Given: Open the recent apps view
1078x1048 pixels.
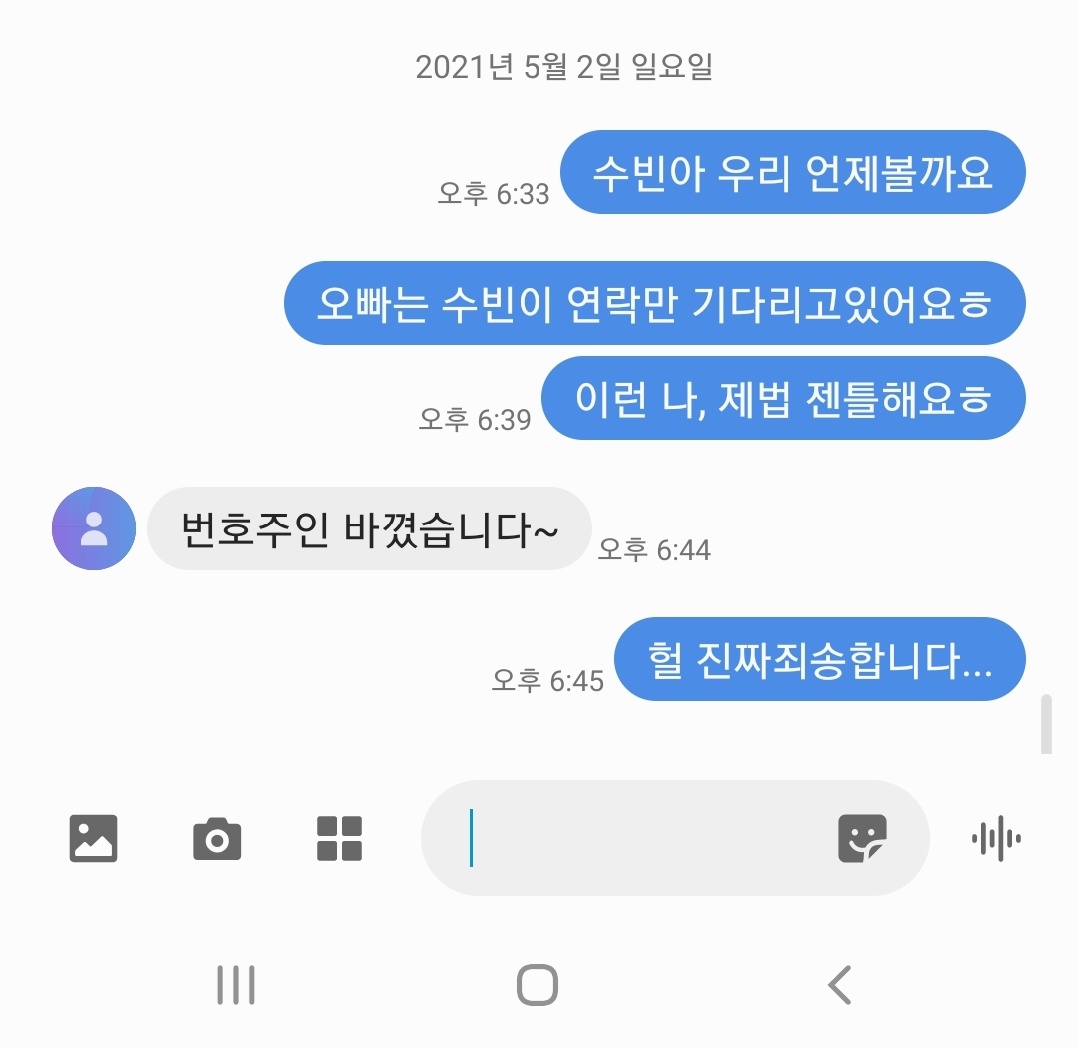Looking at the screenshot, I should (236, 985).
